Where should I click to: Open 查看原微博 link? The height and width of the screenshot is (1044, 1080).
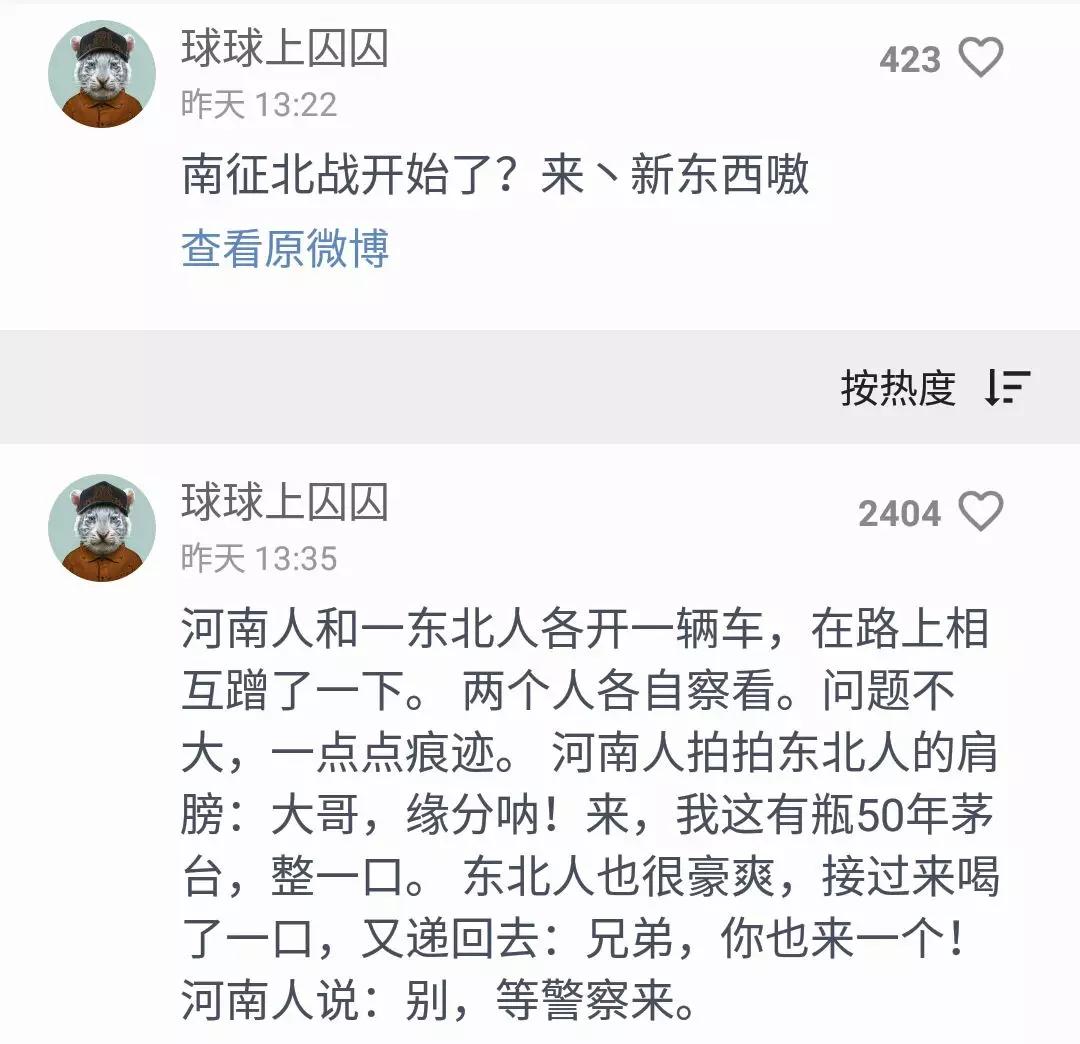pos(285,249)
